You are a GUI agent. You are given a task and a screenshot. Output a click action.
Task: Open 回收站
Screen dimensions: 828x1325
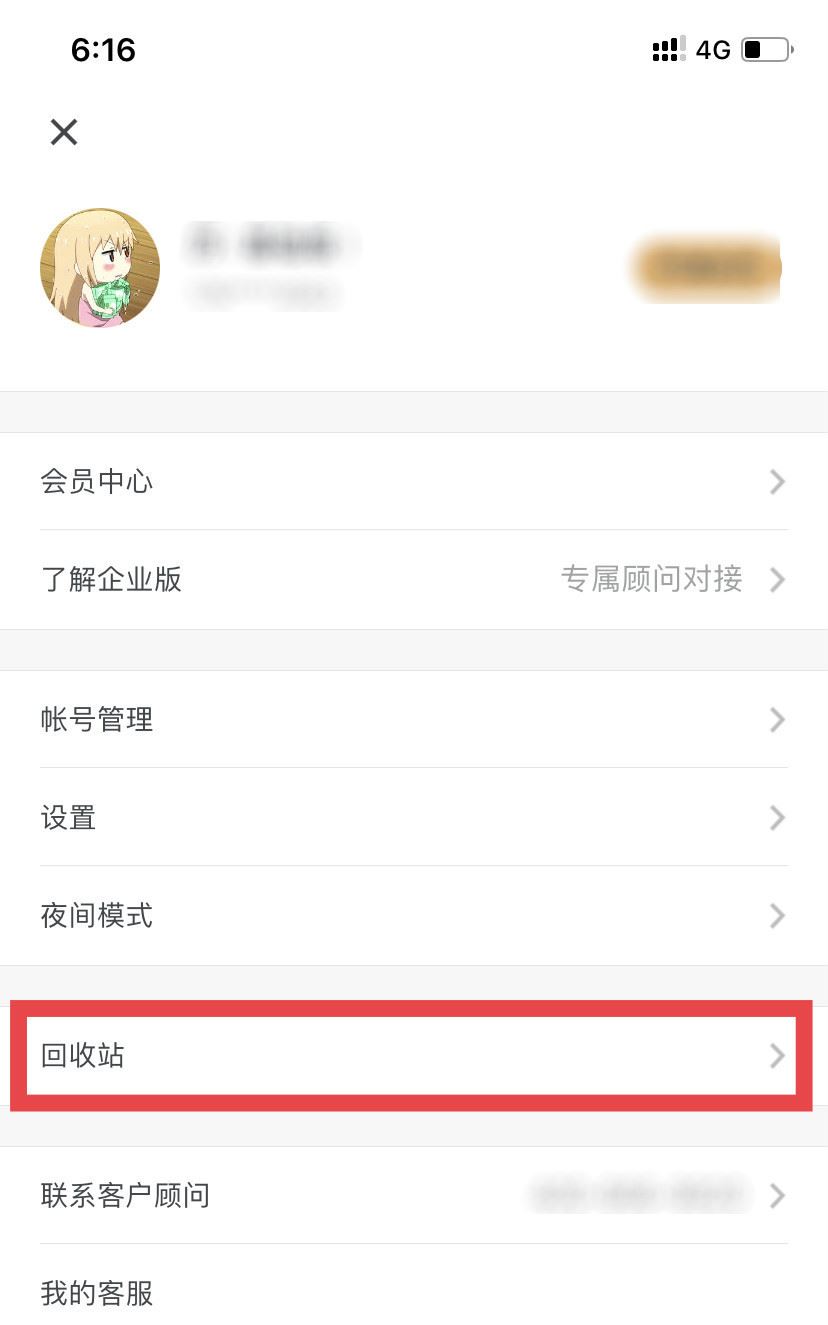click(x=414, y=1055)
